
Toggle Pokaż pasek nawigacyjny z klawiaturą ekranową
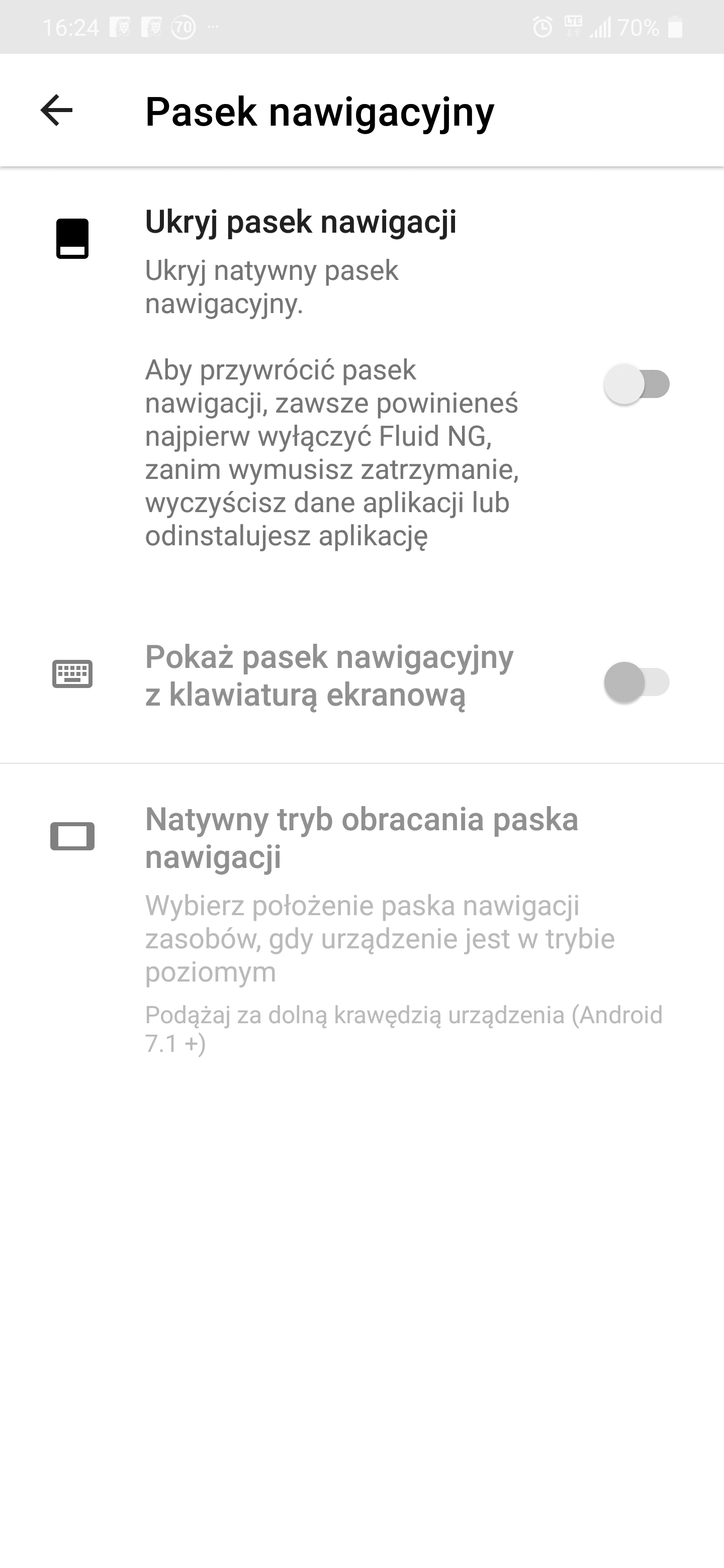click(x=637, y=682)
